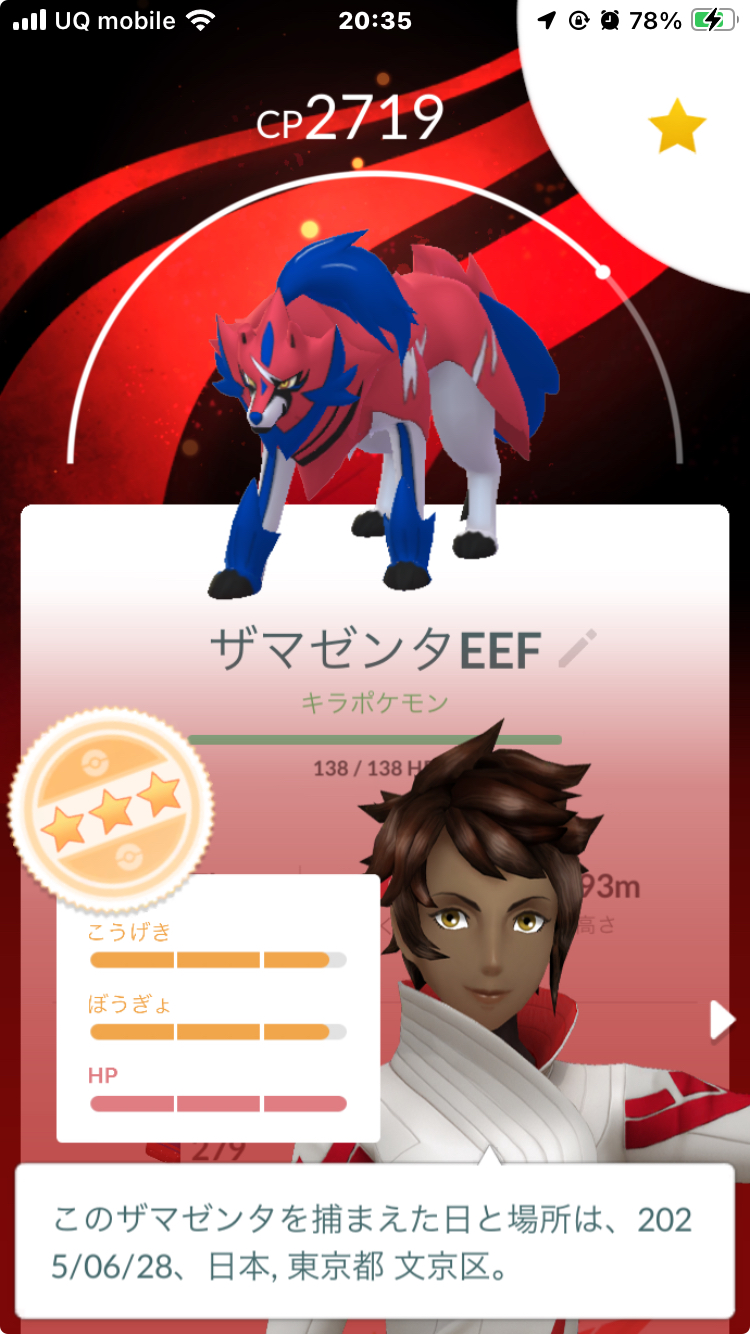
Task: Advance the appraisal with the white arrow
Action: click(x=722, y=1021)
